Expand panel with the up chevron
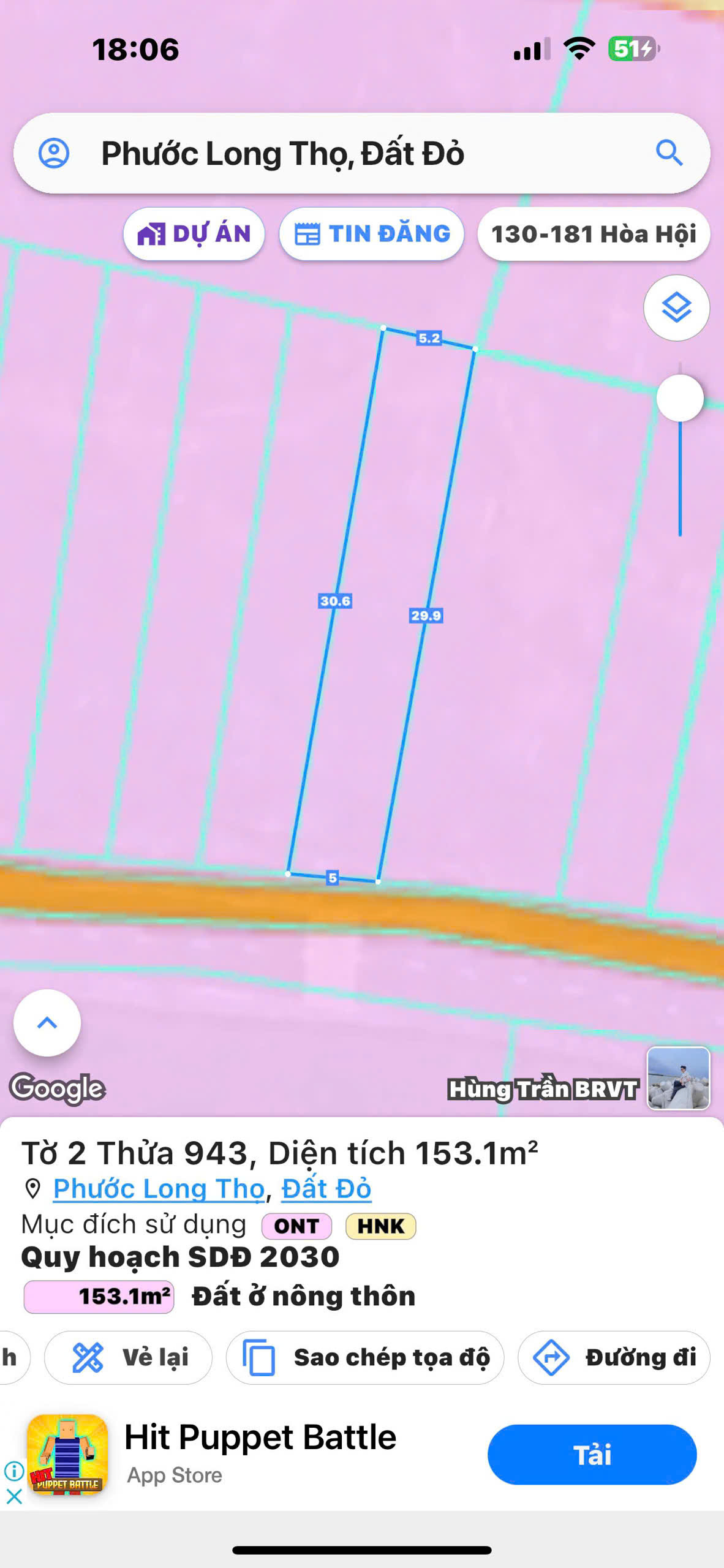This screenshot has height=1568, width=724. coord(47,1022)
